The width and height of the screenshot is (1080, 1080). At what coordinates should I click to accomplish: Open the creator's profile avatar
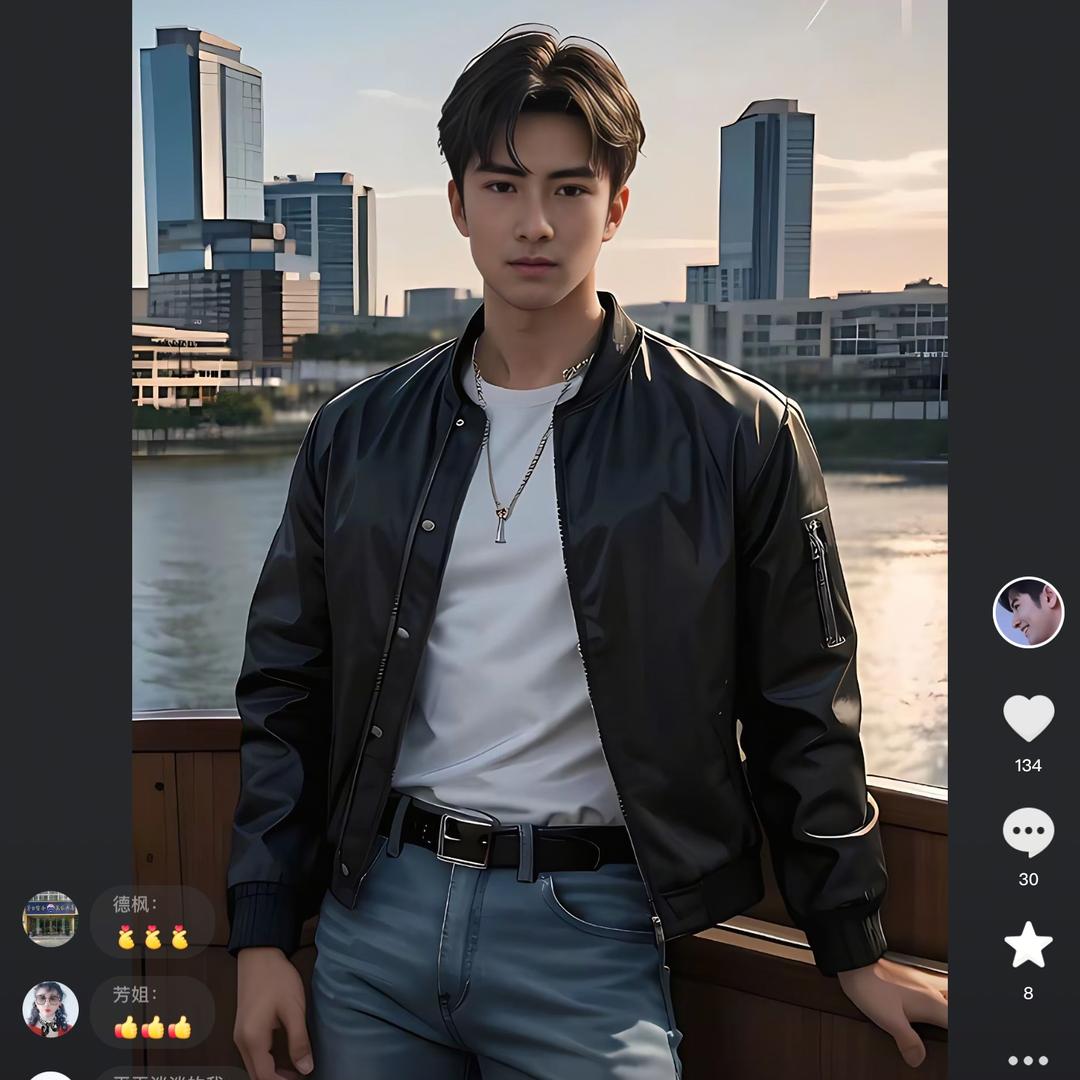tap(1028, 612)
